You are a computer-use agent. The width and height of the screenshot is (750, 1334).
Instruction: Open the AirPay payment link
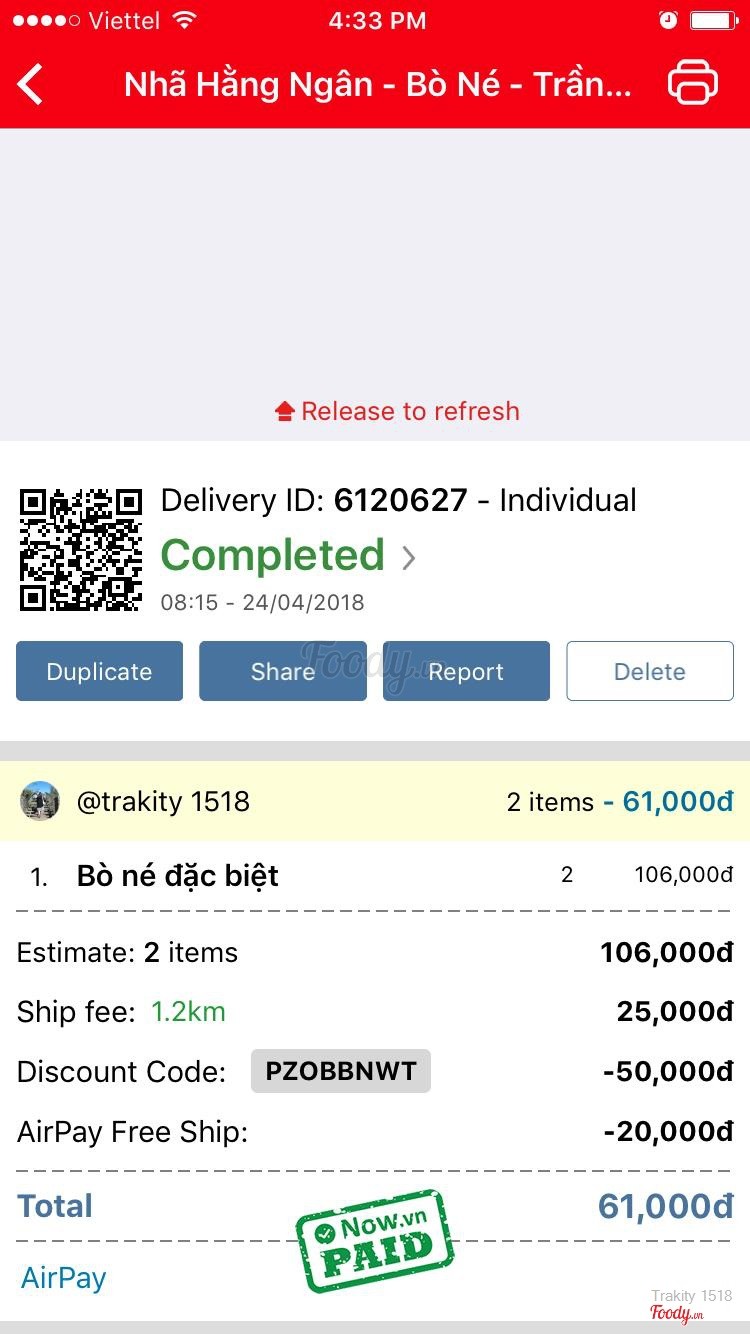(x=64, y=1277)
